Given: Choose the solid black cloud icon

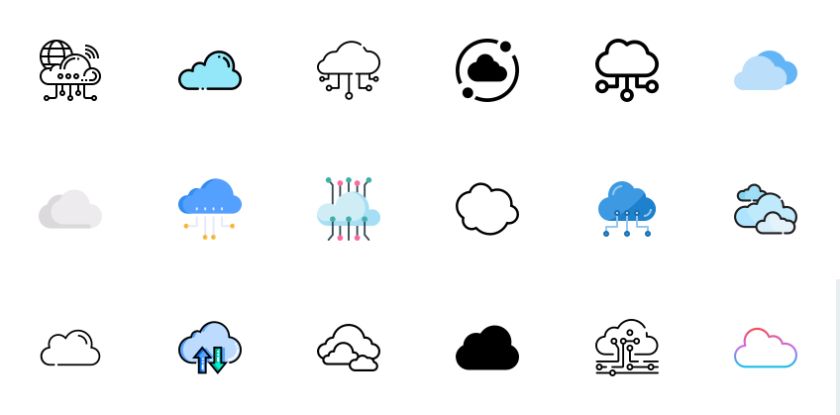Looking at the screenshot, I should pos(487,348).
